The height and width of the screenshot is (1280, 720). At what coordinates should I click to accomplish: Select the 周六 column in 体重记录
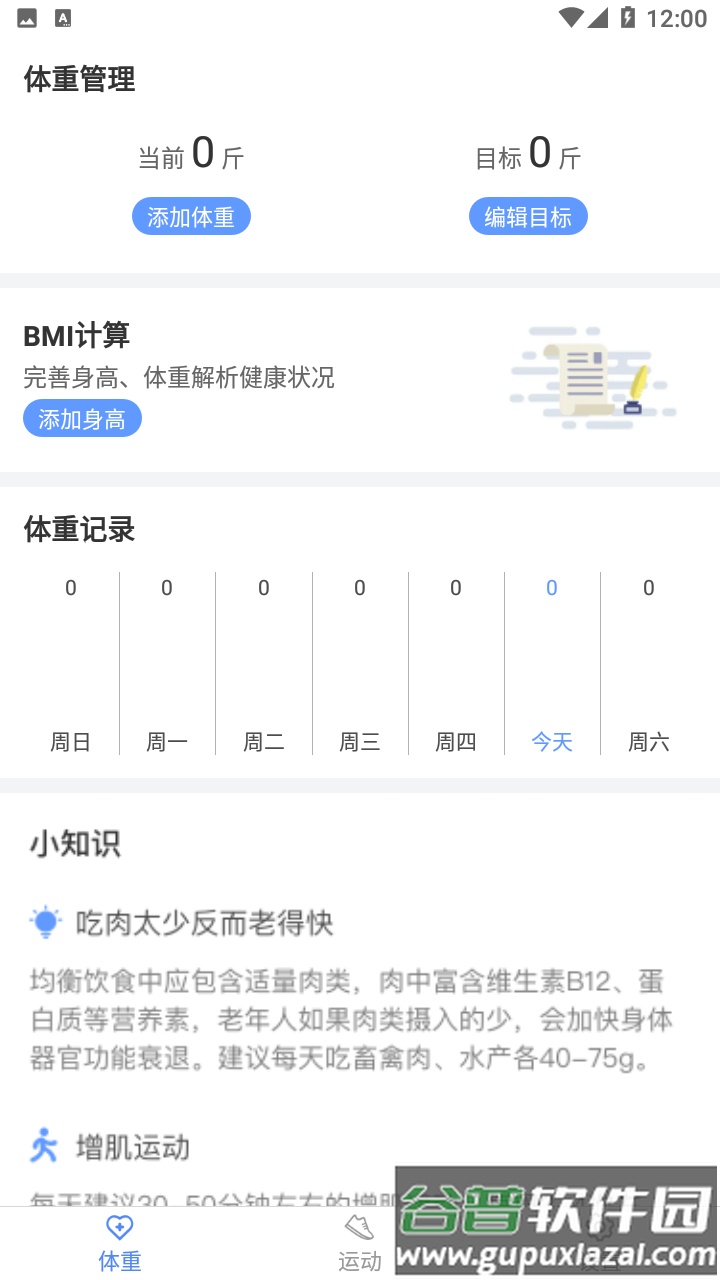(x=648, y=660)
